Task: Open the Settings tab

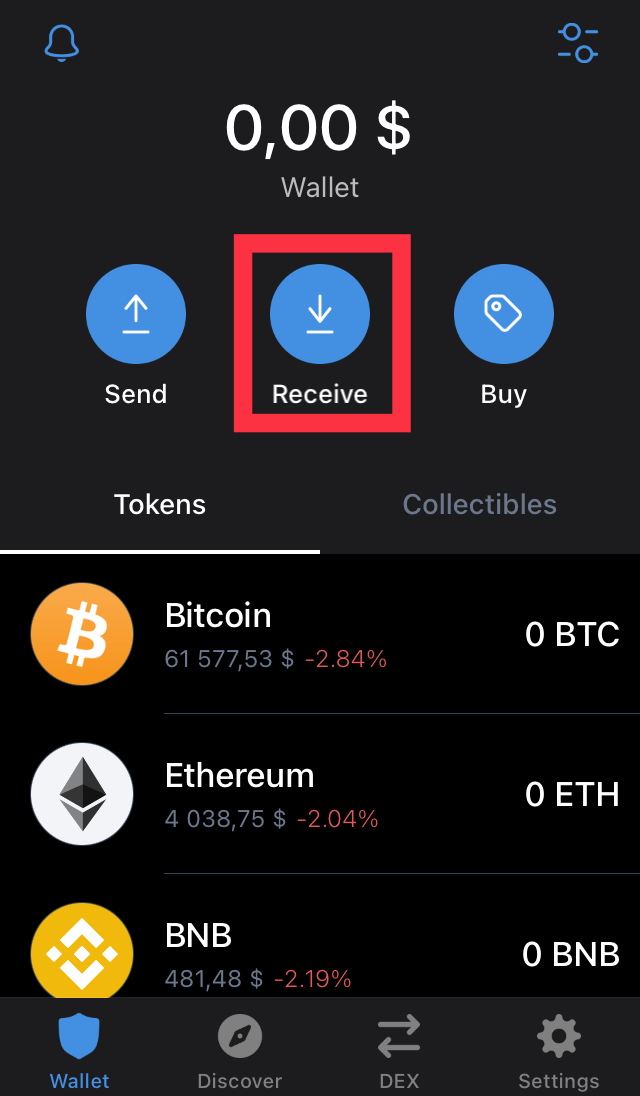Action: point(559,1050)
